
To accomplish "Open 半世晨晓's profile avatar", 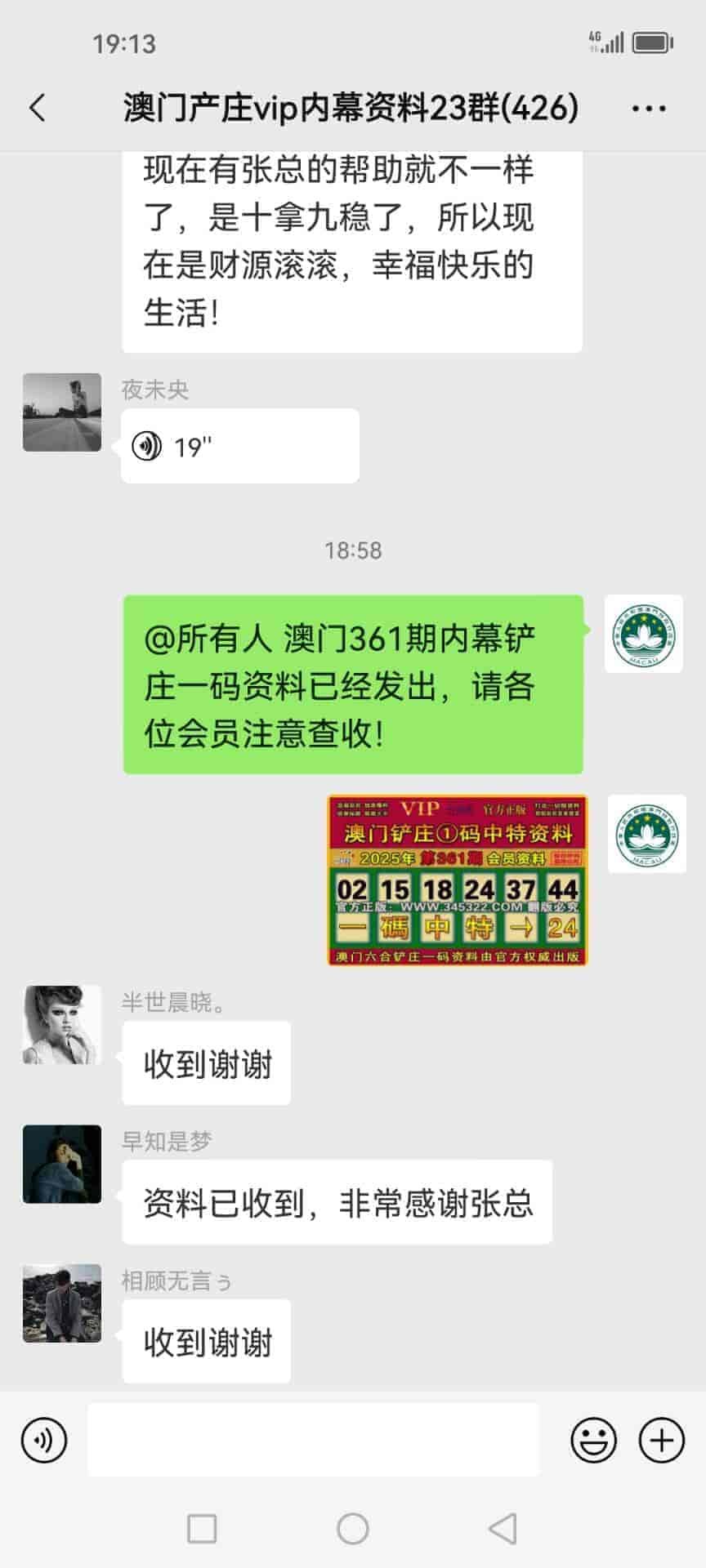I will [x=62, y=1025].
